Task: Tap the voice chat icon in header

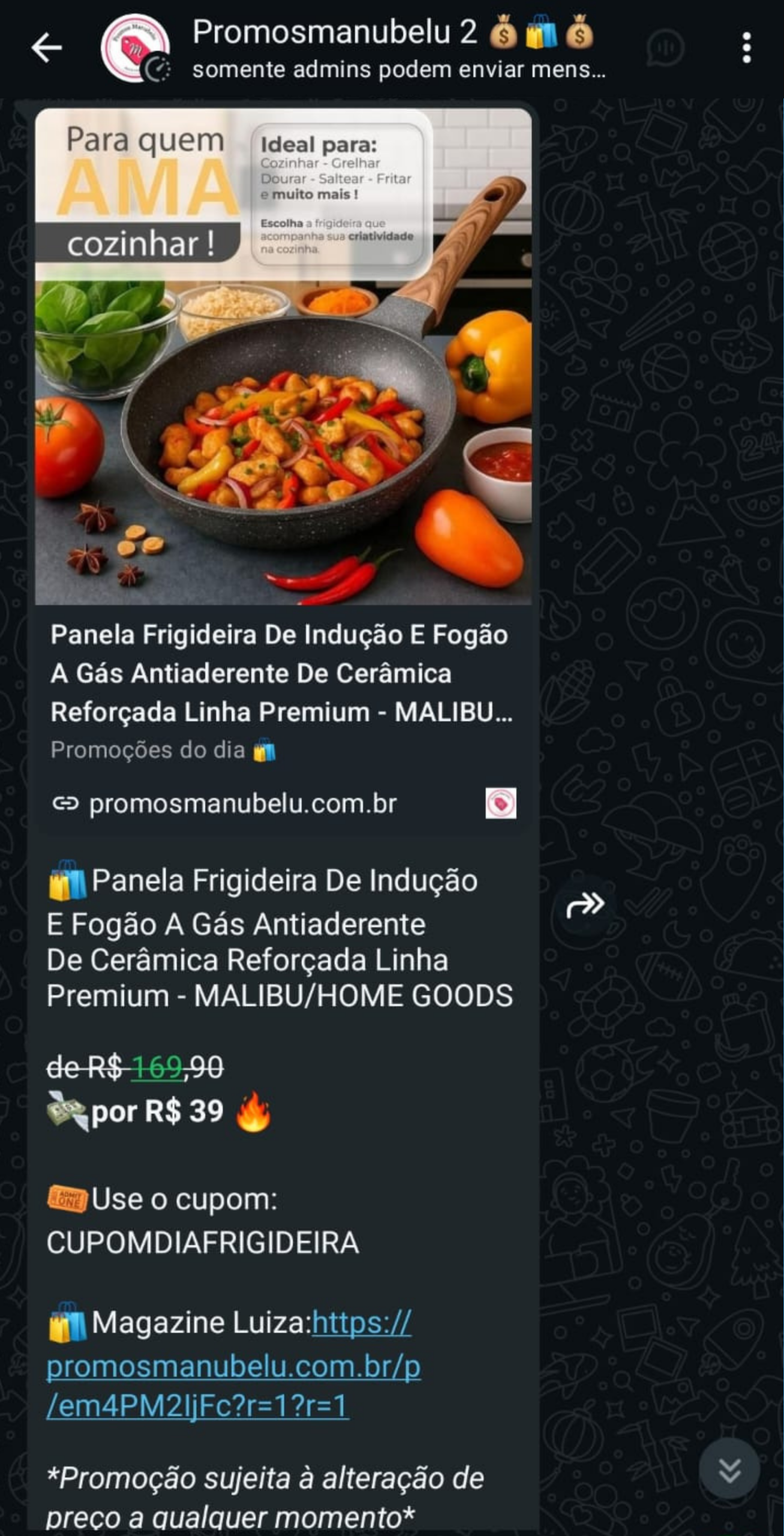Action: (665, 48)
